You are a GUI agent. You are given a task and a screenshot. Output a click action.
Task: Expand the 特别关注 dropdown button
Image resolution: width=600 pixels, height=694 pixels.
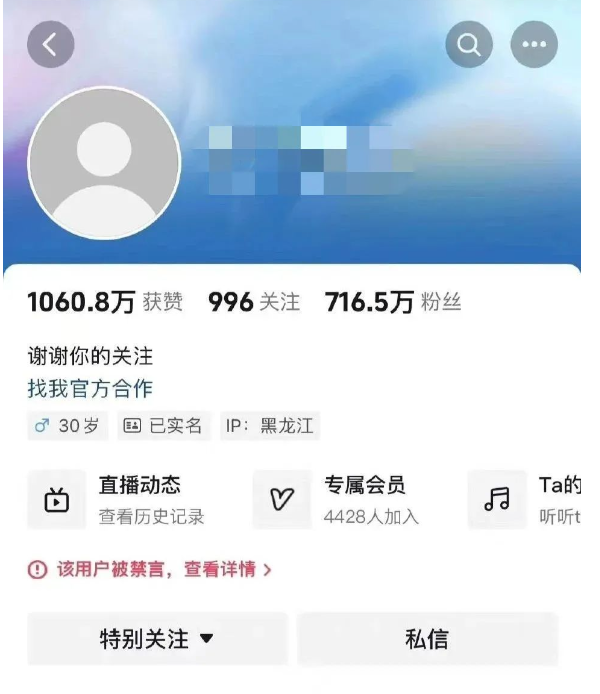157,639
